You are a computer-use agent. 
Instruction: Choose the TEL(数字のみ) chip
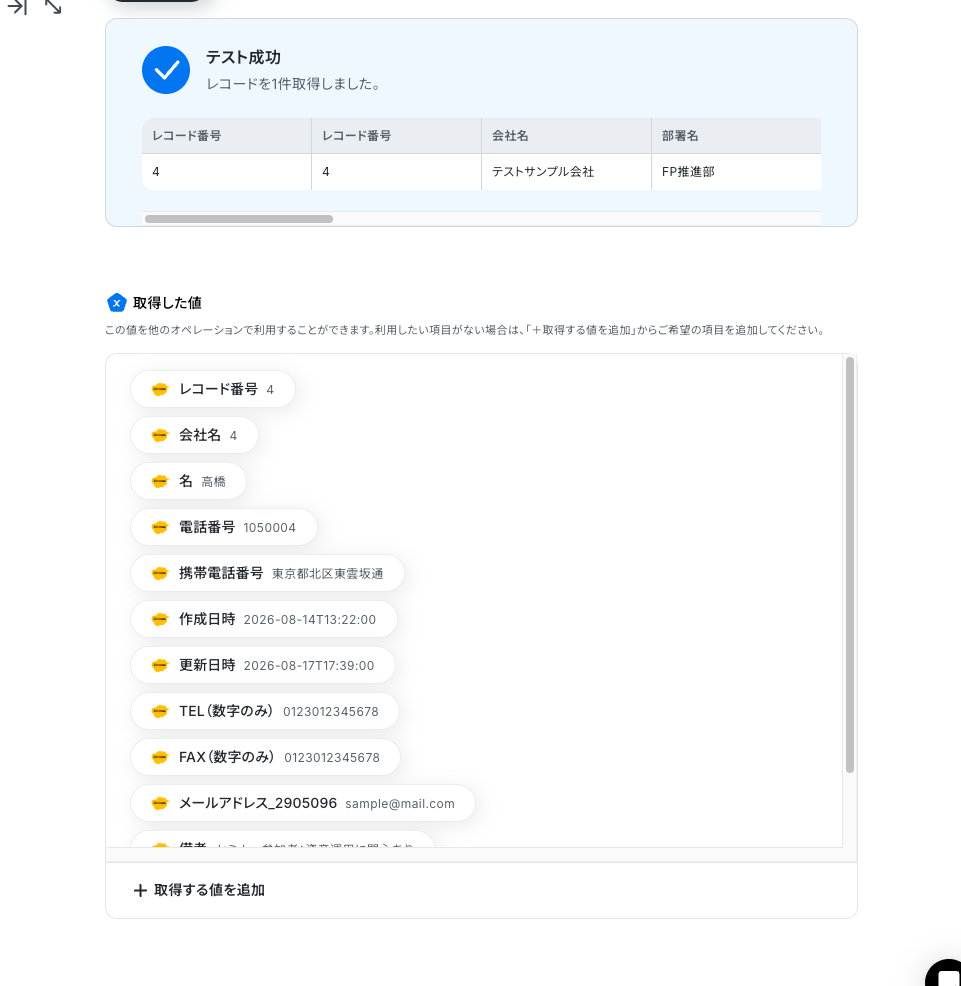coord(265,711)
